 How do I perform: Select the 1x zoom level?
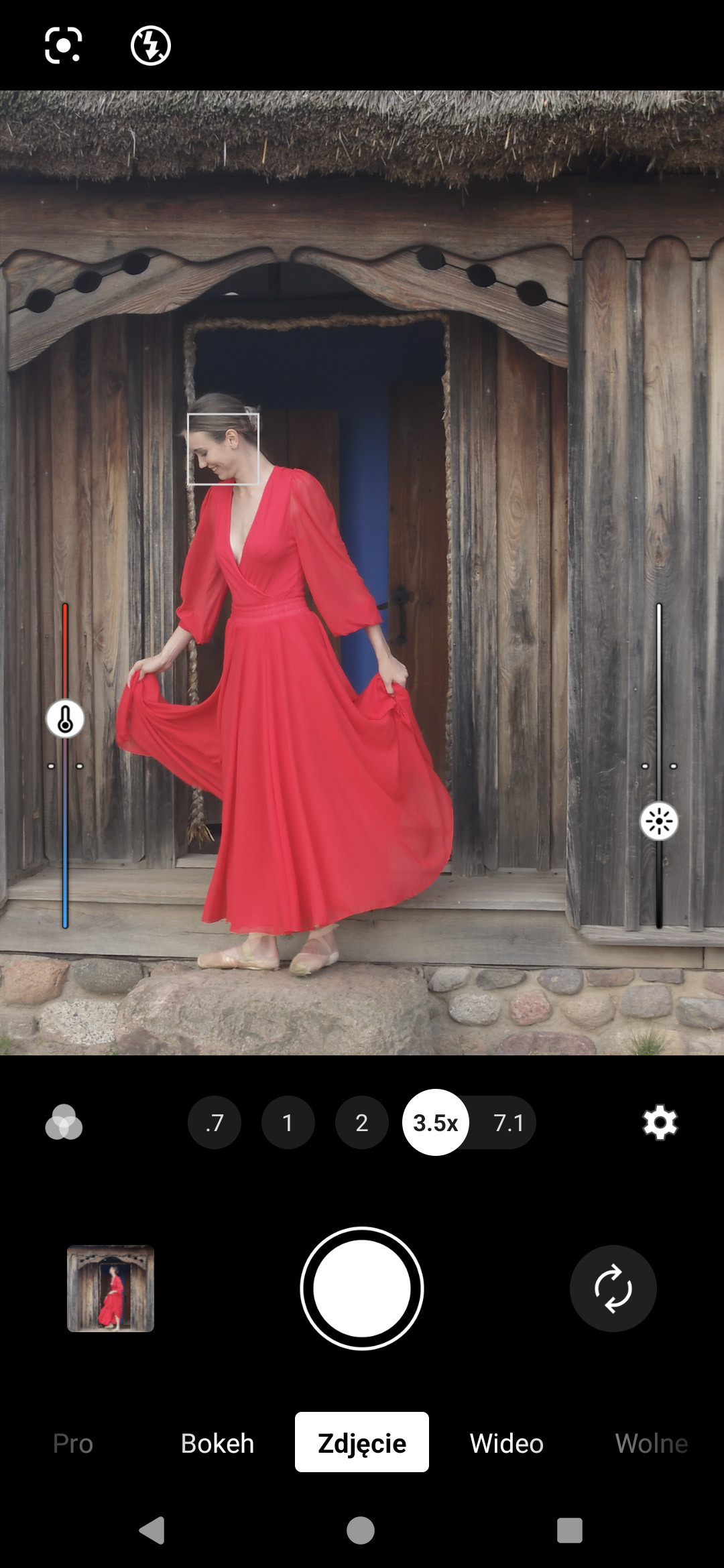pyautogui.click(x=288, y=1122)
